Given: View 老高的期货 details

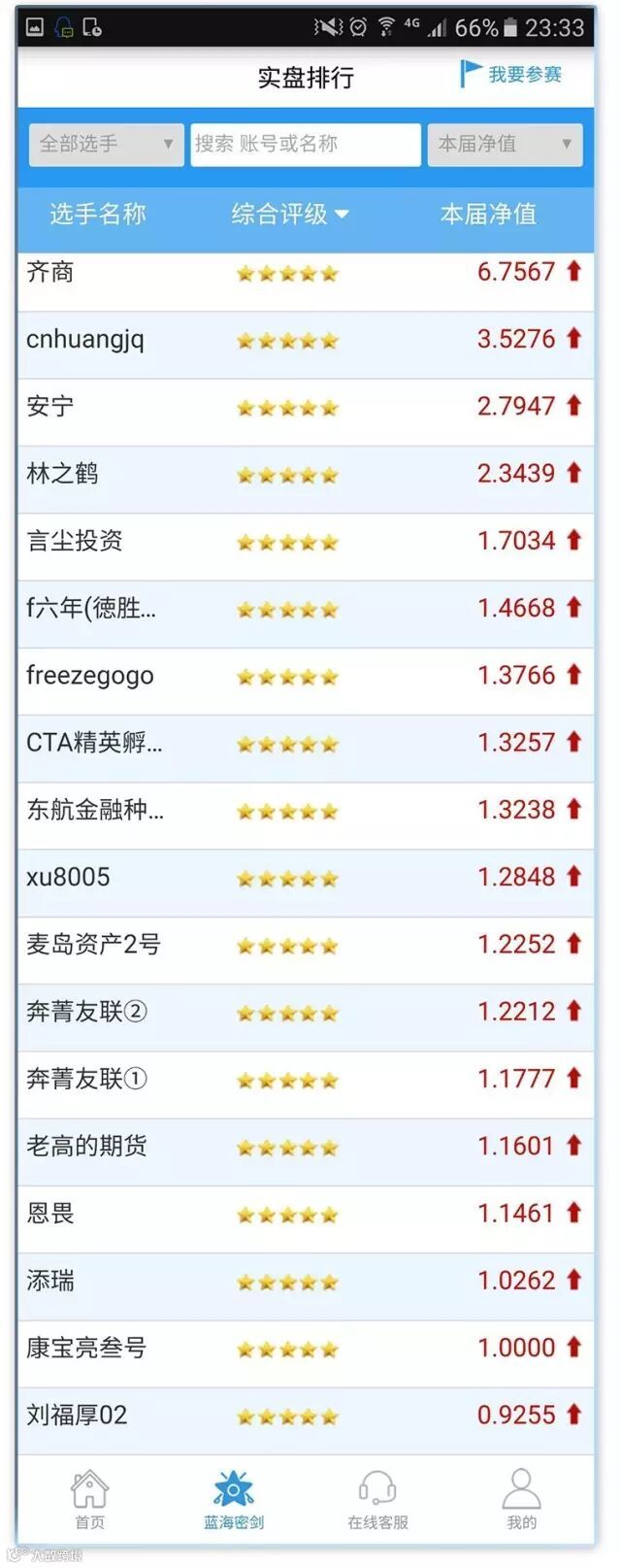Looking at the screenshot, I should tap(305, 1147).
